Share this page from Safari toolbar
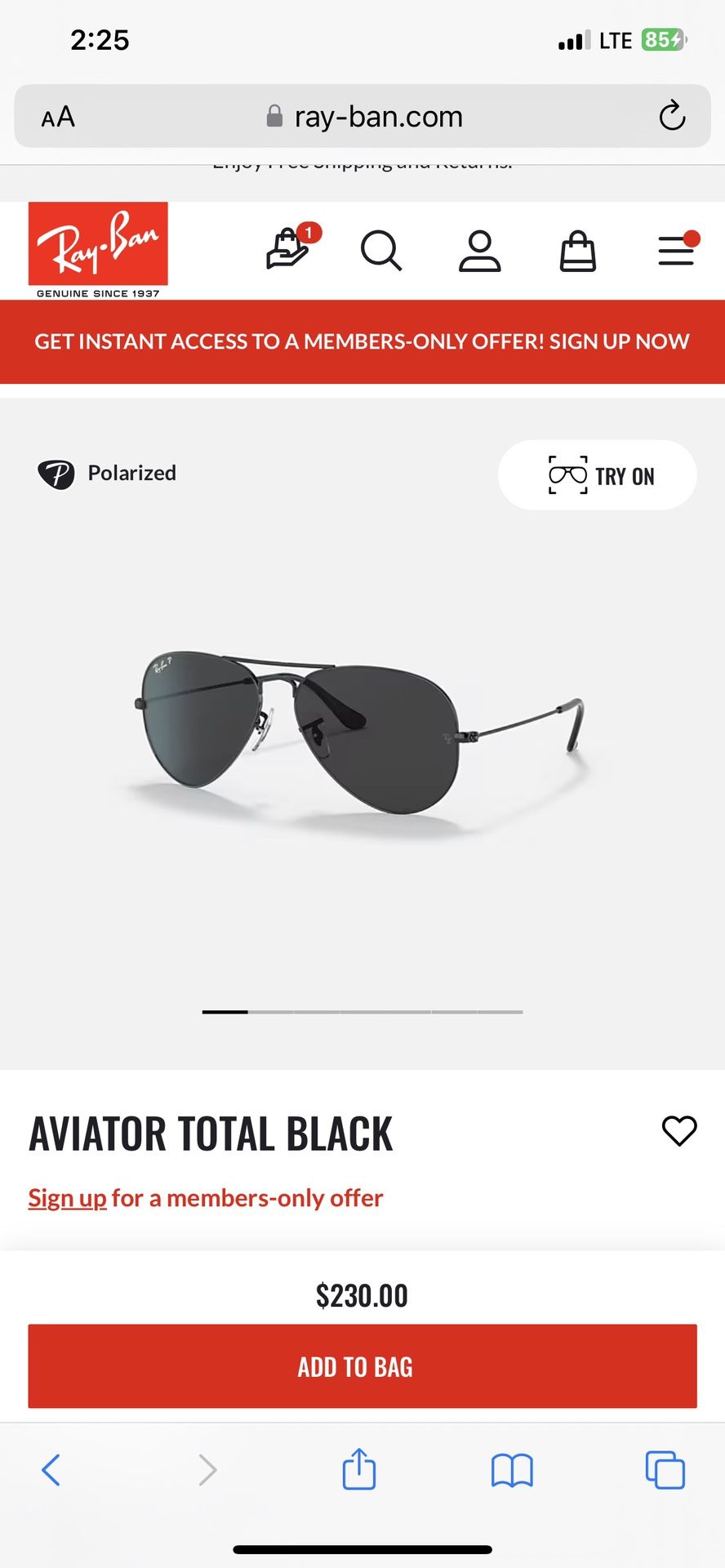Screen dimensions: 725x1568 pos(359,1468)
